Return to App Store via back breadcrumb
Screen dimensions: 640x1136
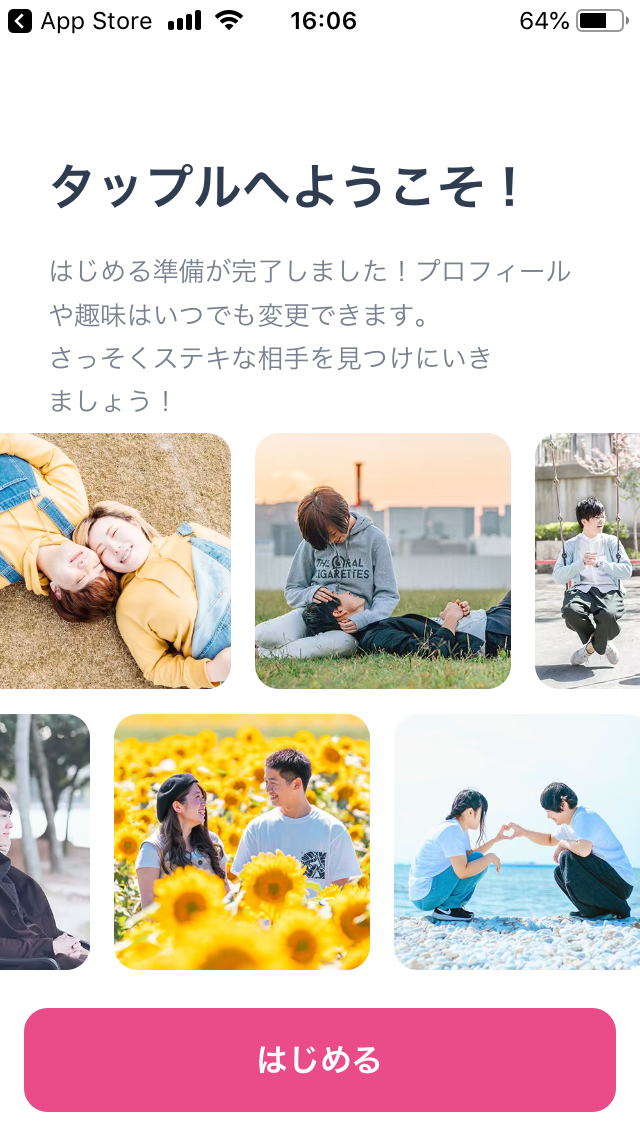pos(80,21)
